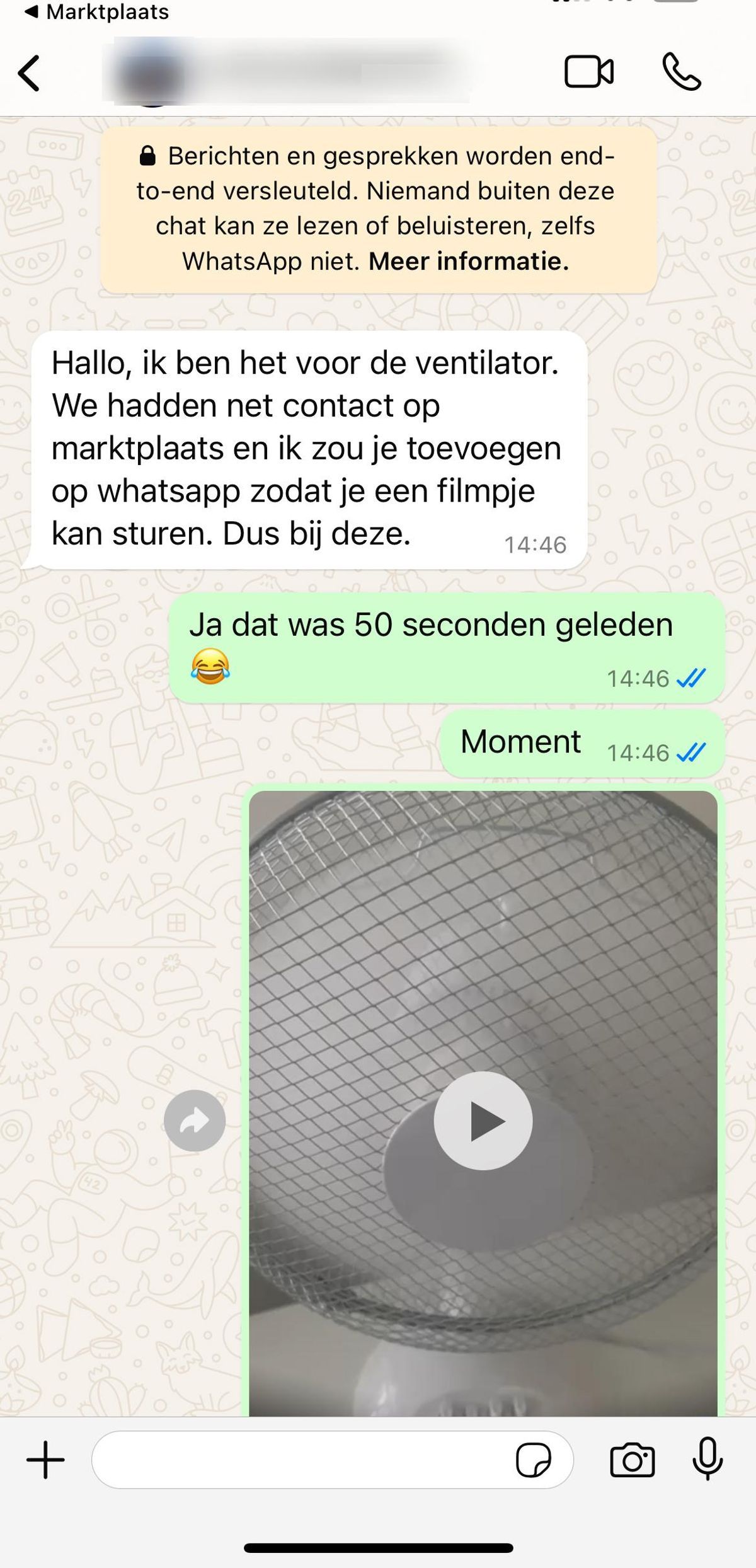Open the attachment plus menu
Screen dimensions: 756x1568
(45, 1460)
